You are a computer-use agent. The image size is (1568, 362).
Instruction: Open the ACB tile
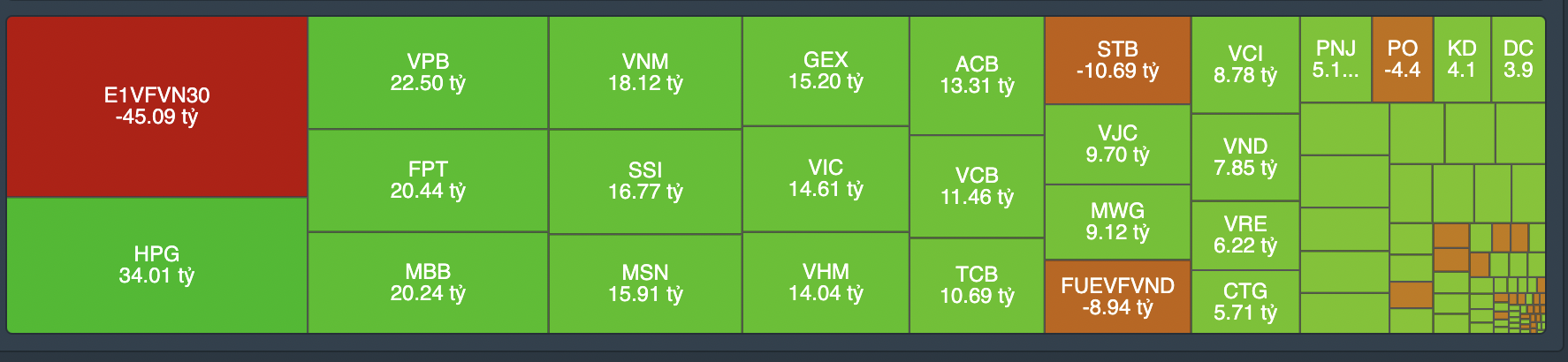tap(977, 75)
